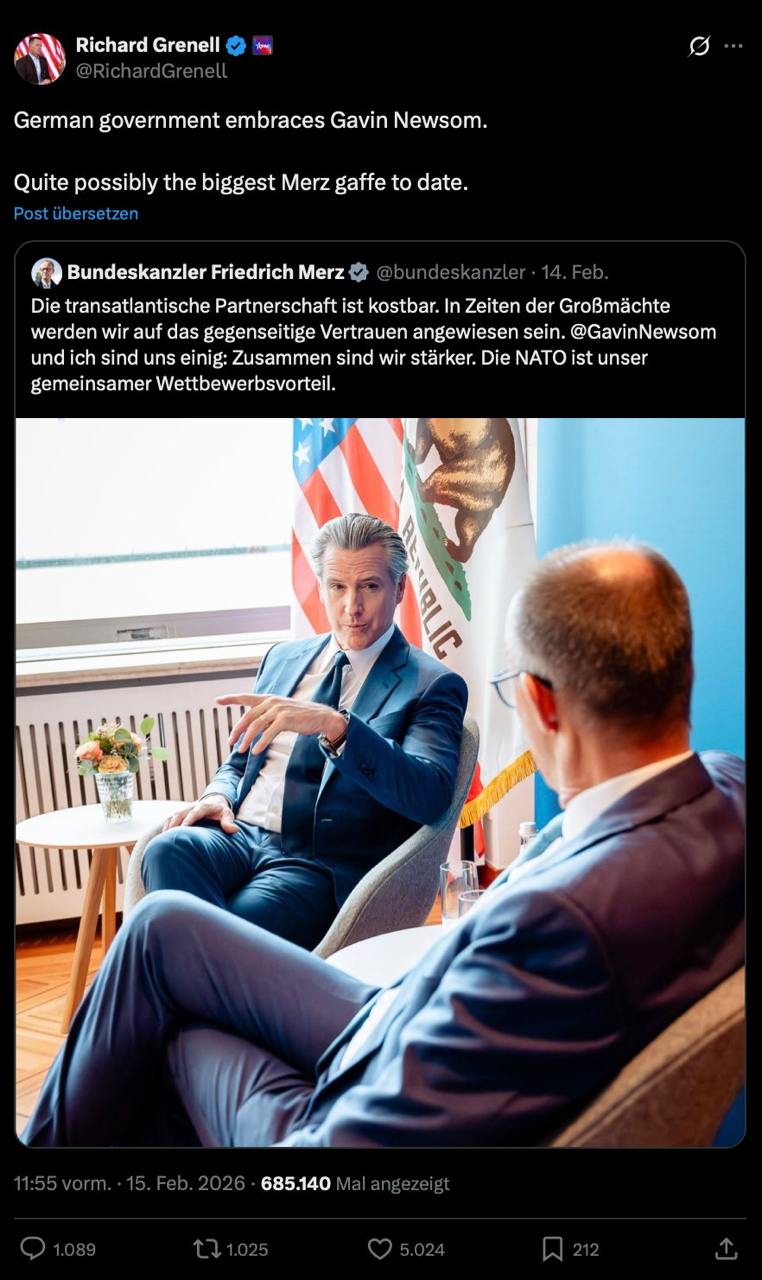View the quoted post's photo fullscreen
This screenshot has height=1280, width=762.
(x=380, y=780)
